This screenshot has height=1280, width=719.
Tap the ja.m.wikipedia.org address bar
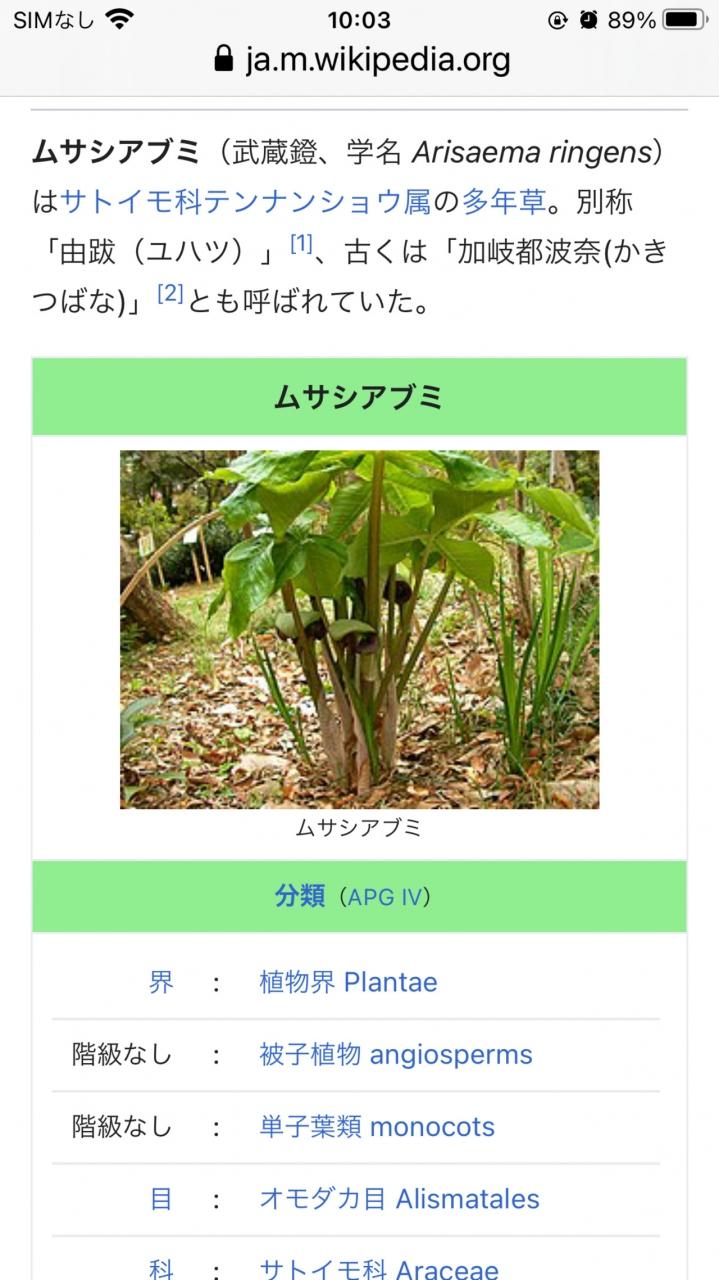pos(362,60)
